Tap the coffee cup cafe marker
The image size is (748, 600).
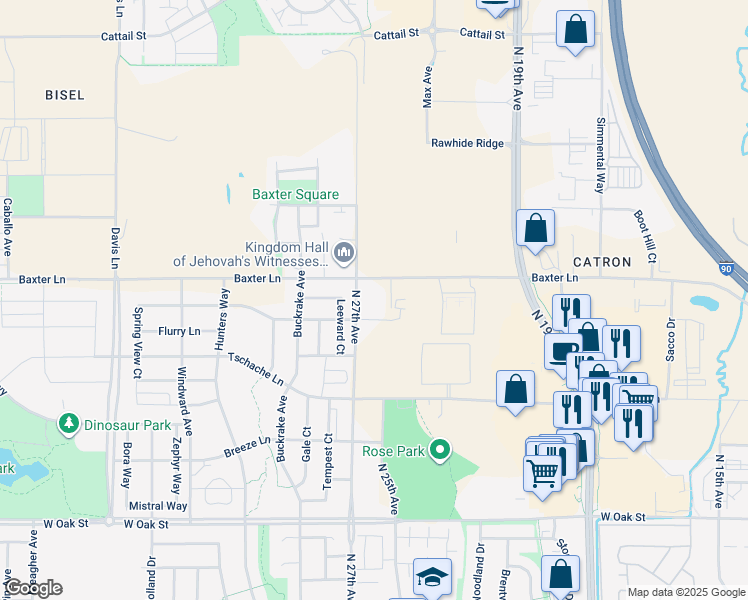click(560, 351)
